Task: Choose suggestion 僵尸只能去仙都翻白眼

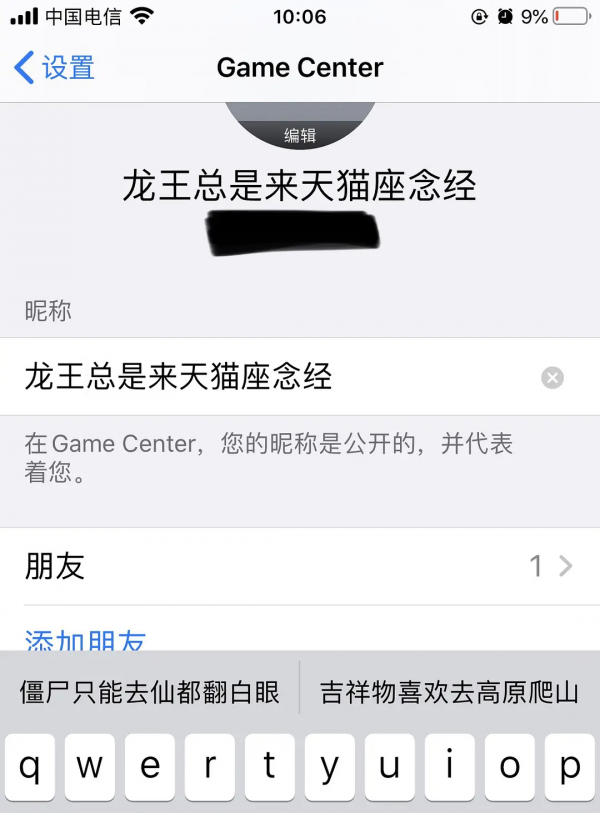Action: point(150,692)
